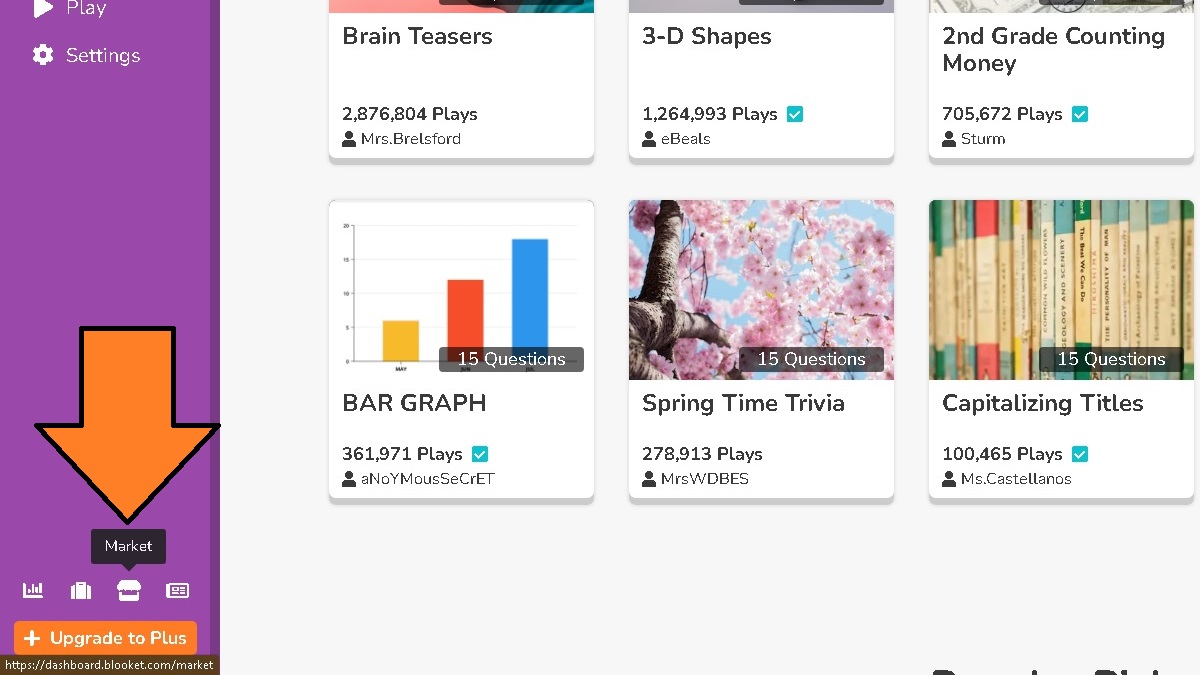
Task: Open the news icon in the sidebar
Action: click(x=177, y=591)
